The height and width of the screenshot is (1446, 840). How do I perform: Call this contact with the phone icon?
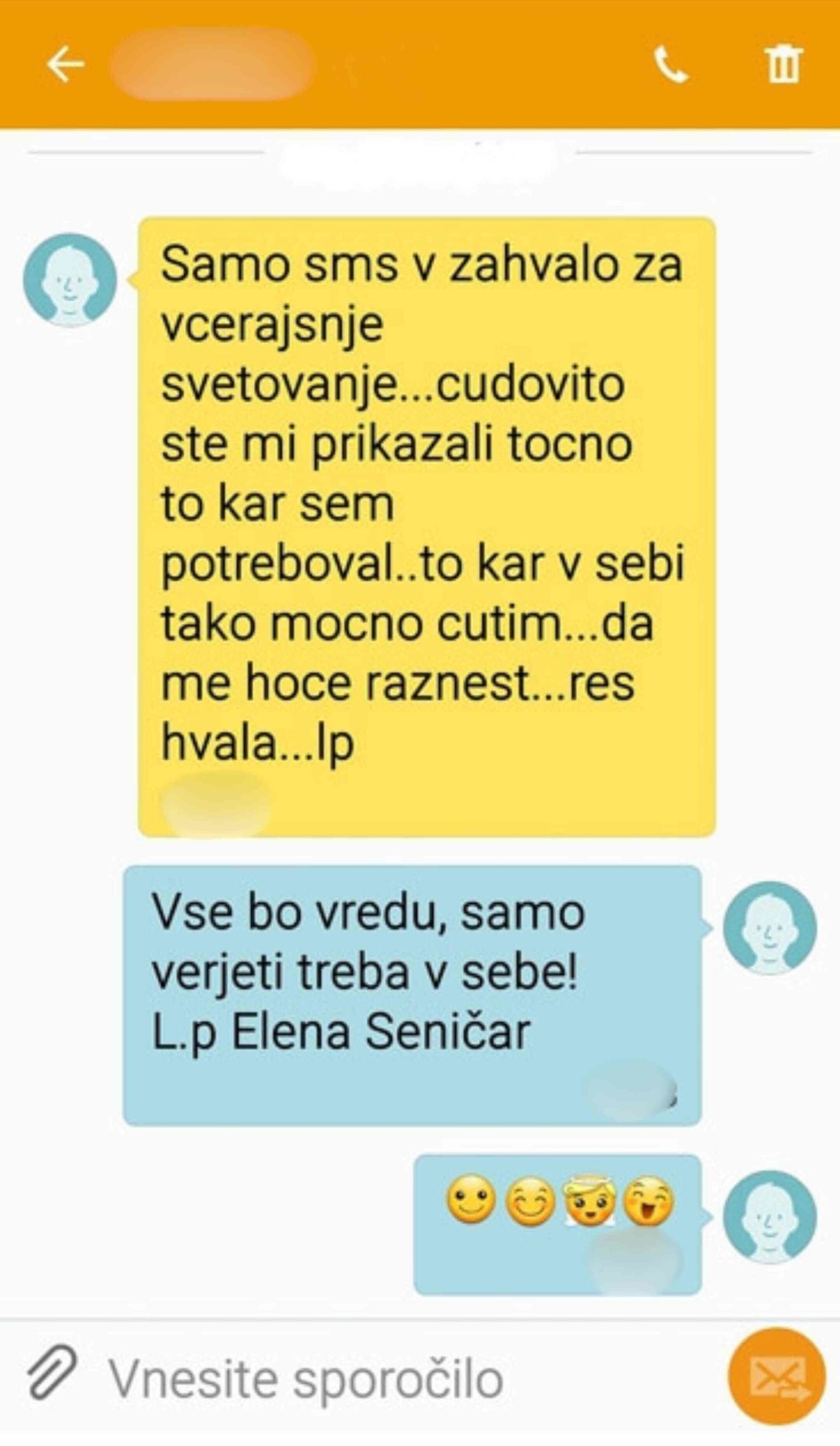[671, 65]
